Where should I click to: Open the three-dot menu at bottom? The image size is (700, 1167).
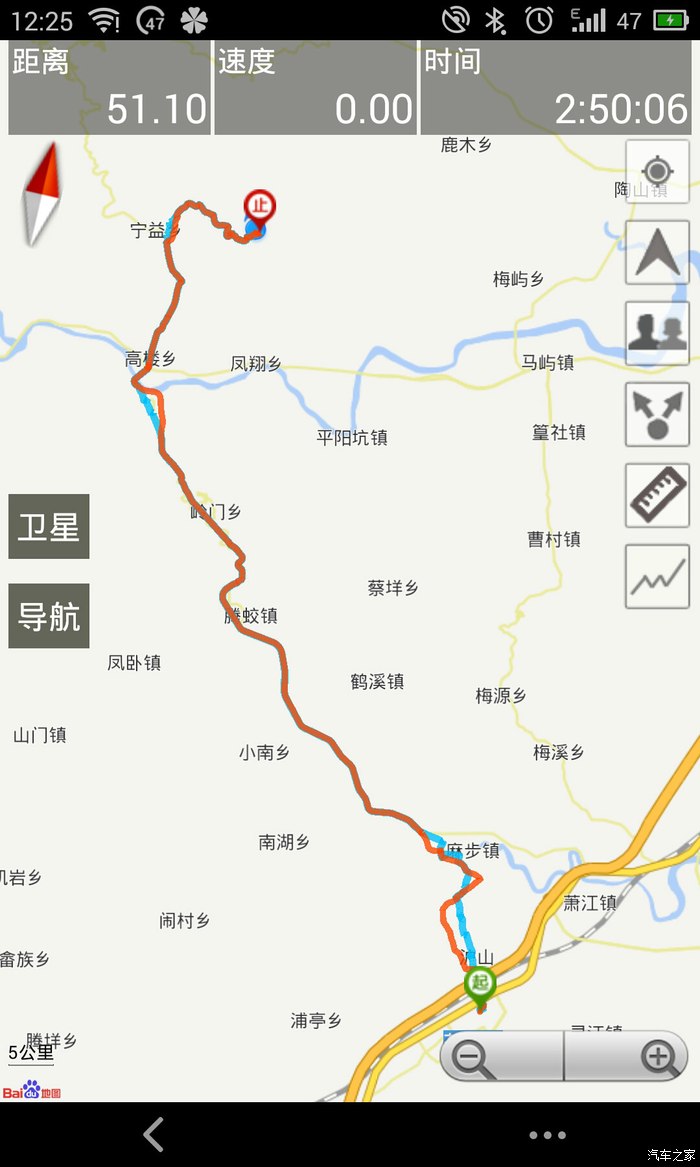547,1135
